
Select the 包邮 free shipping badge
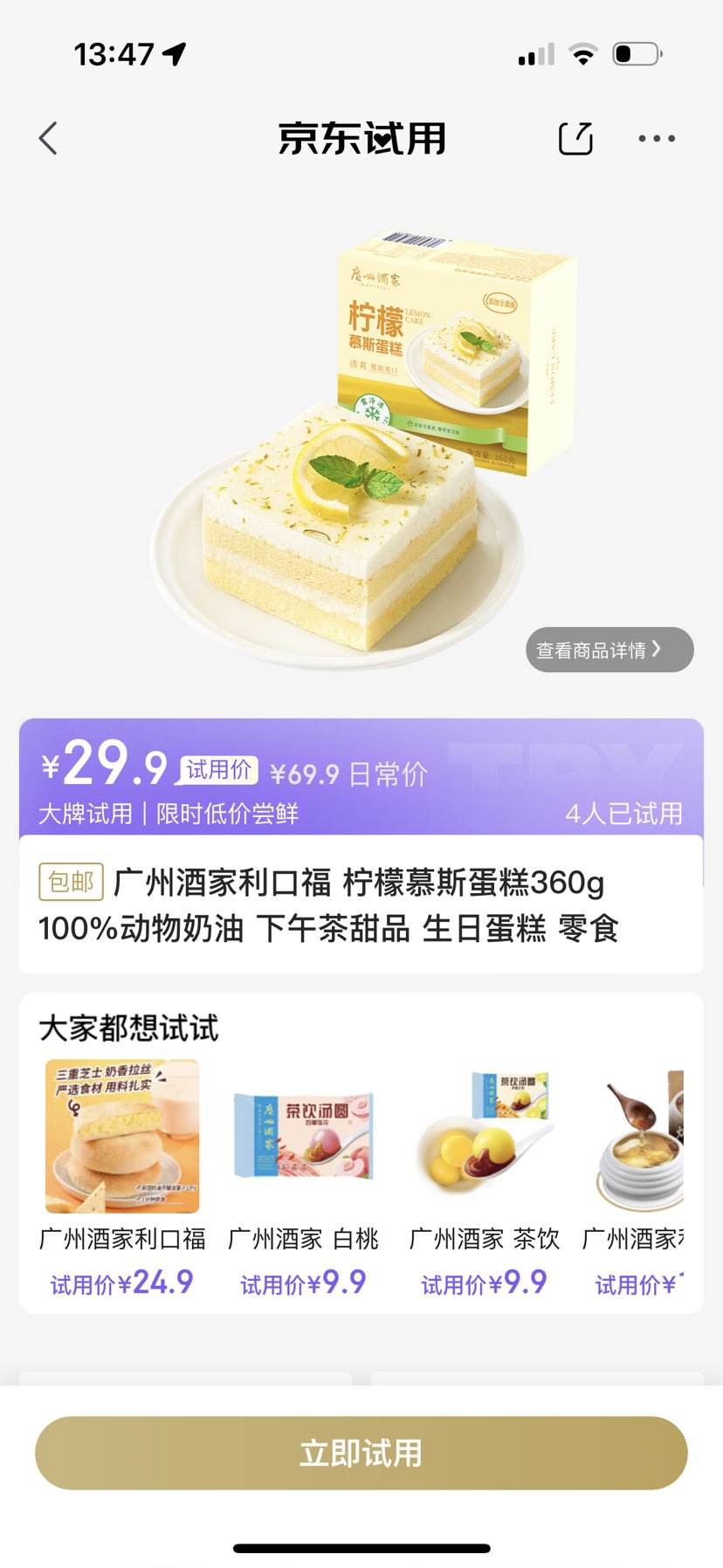pyautogui.click(x=70, y=884)
